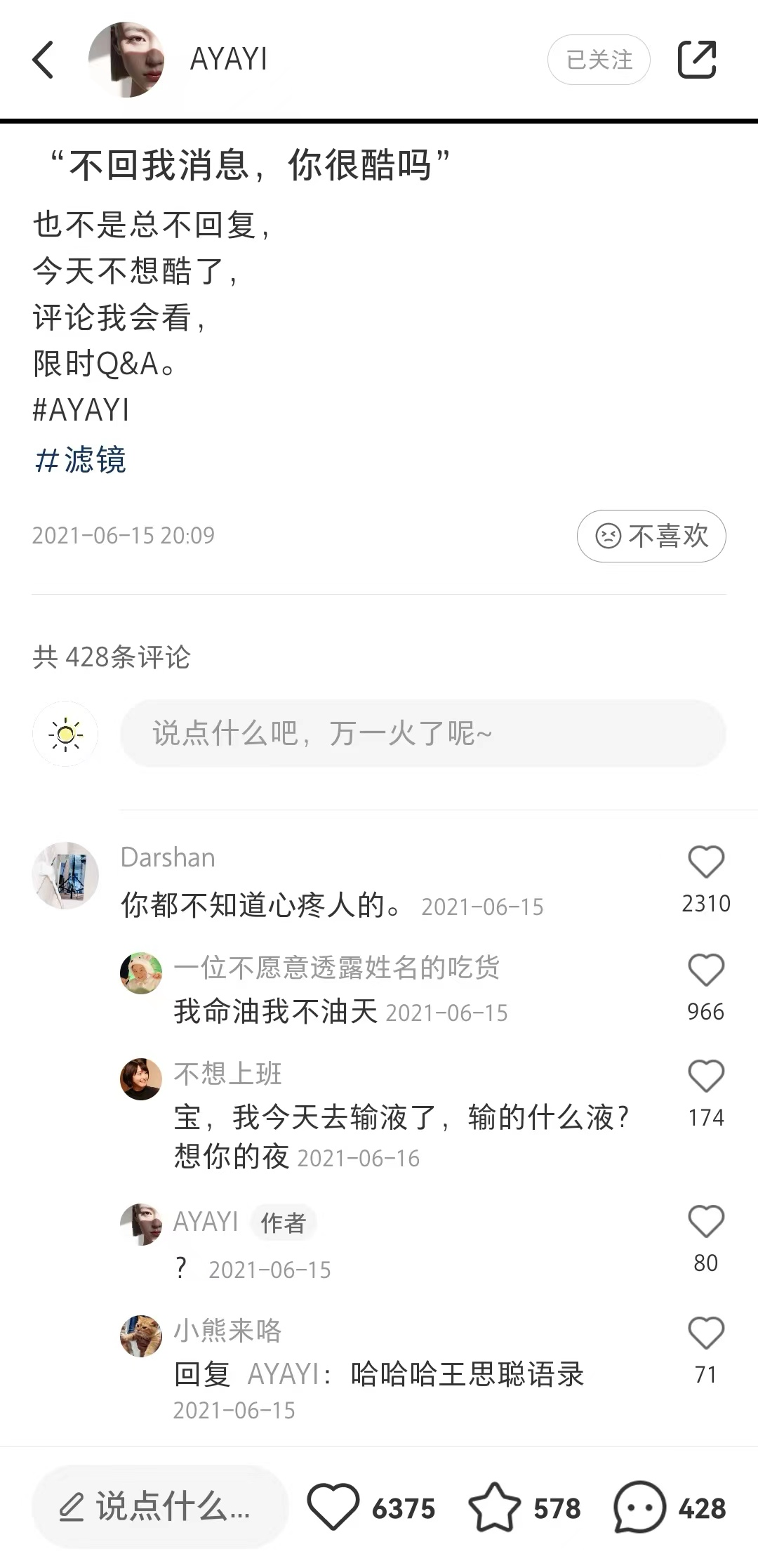This screenshot has width=758, height=1568.
Task: Open AYAYI's profile avatar in header
Action: tap(127, 60)
